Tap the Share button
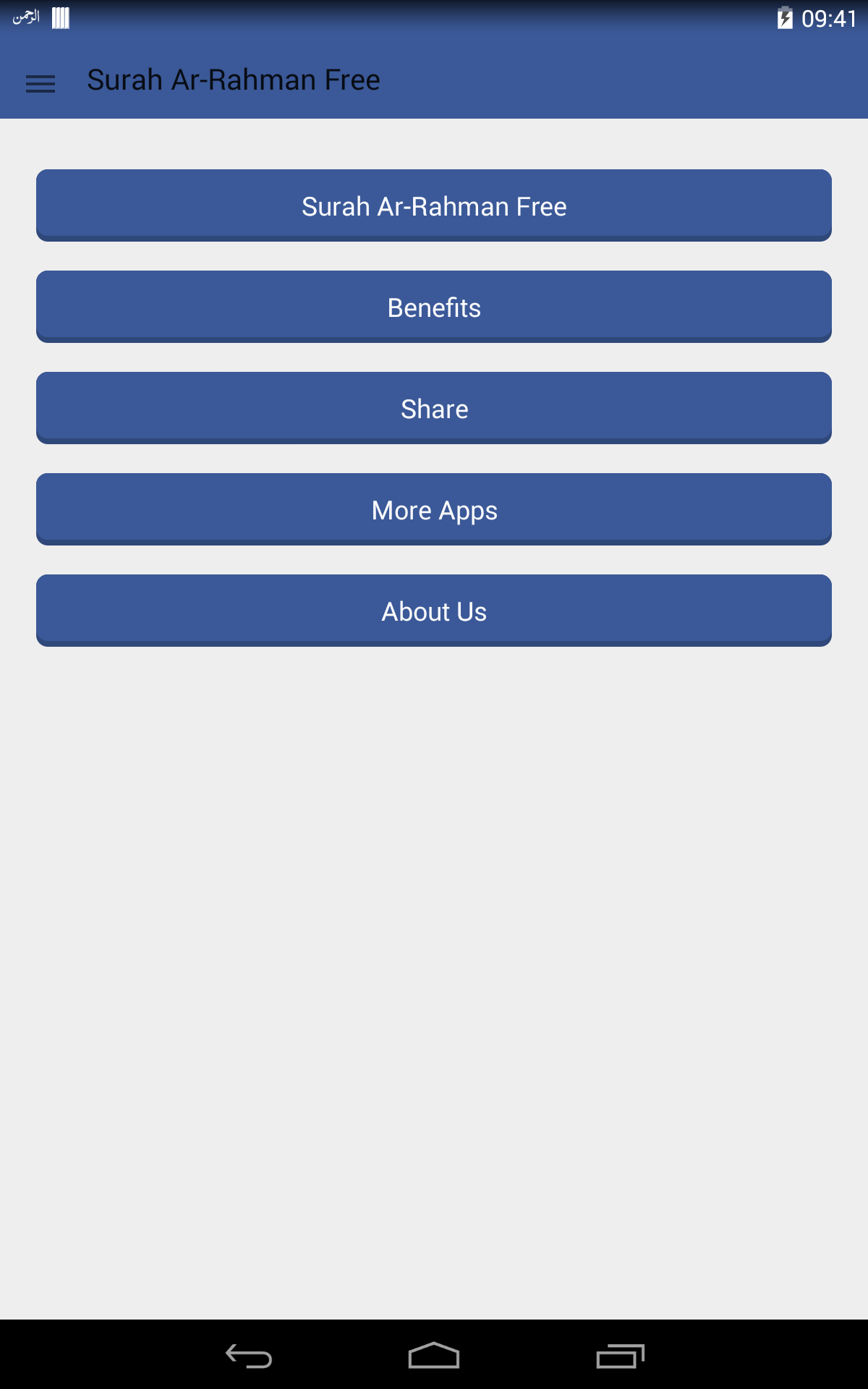 click(x=434, y=408)
